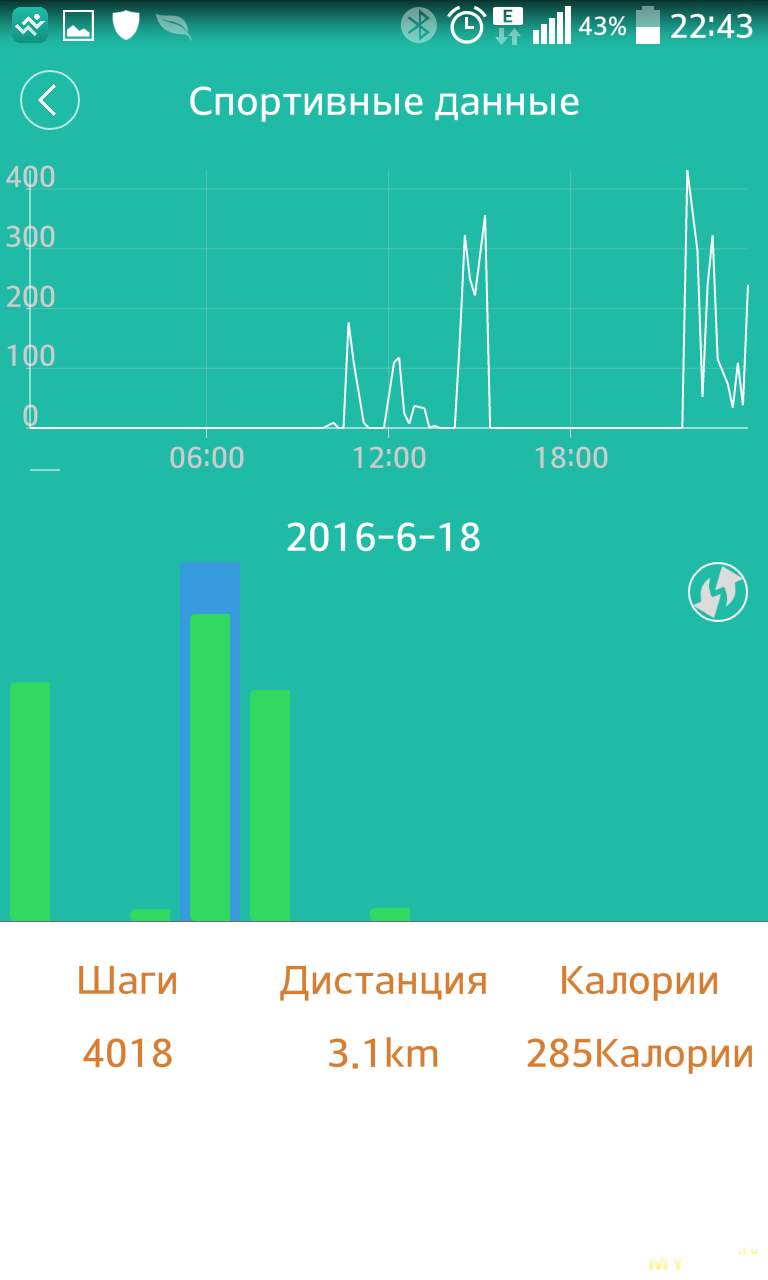Select the green bar right of highlighted one
Screen dimensions: 768x1280
pos(270,805)
